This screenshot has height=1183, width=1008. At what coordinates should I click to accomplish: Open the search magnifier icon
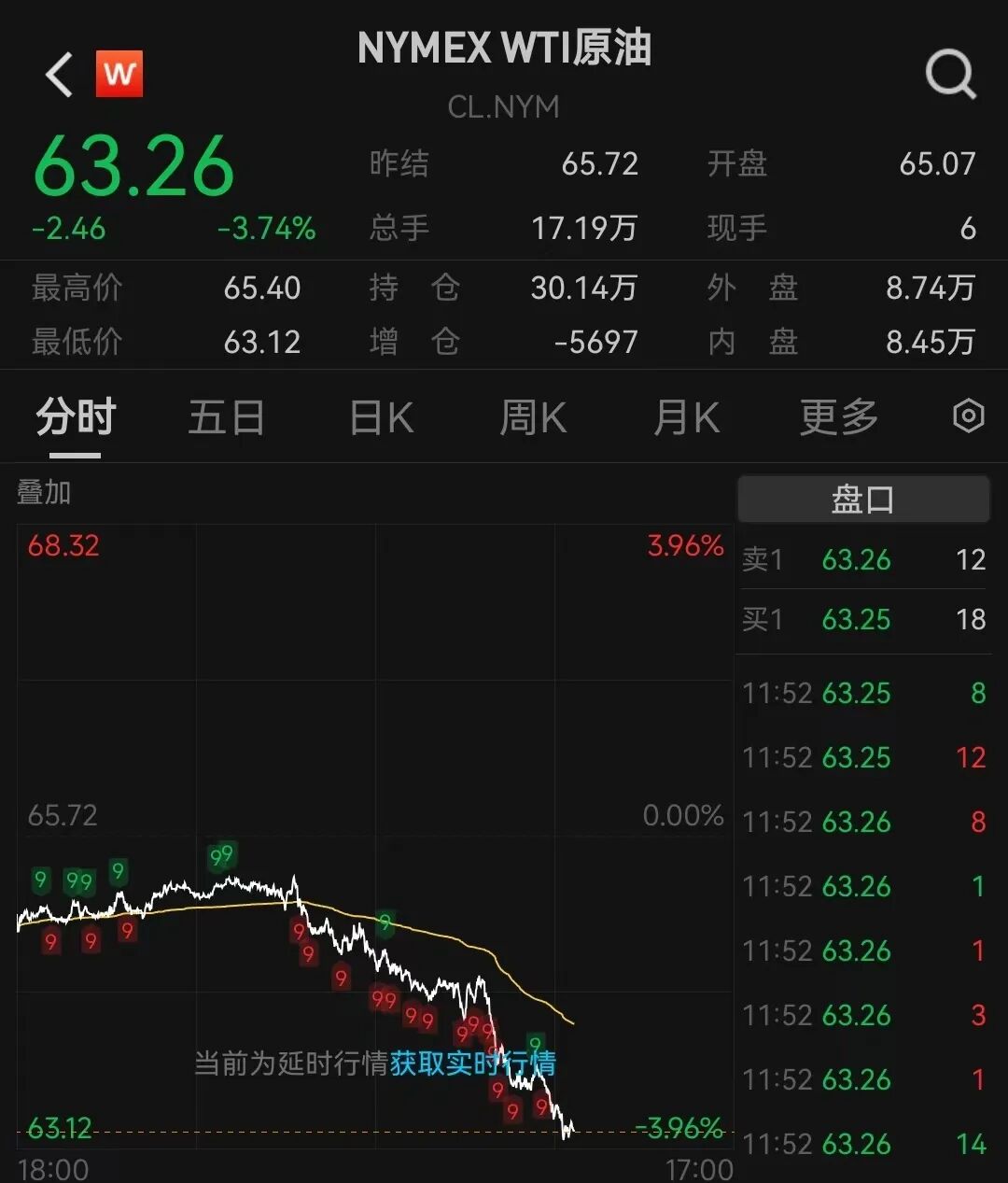coord(950,75)
